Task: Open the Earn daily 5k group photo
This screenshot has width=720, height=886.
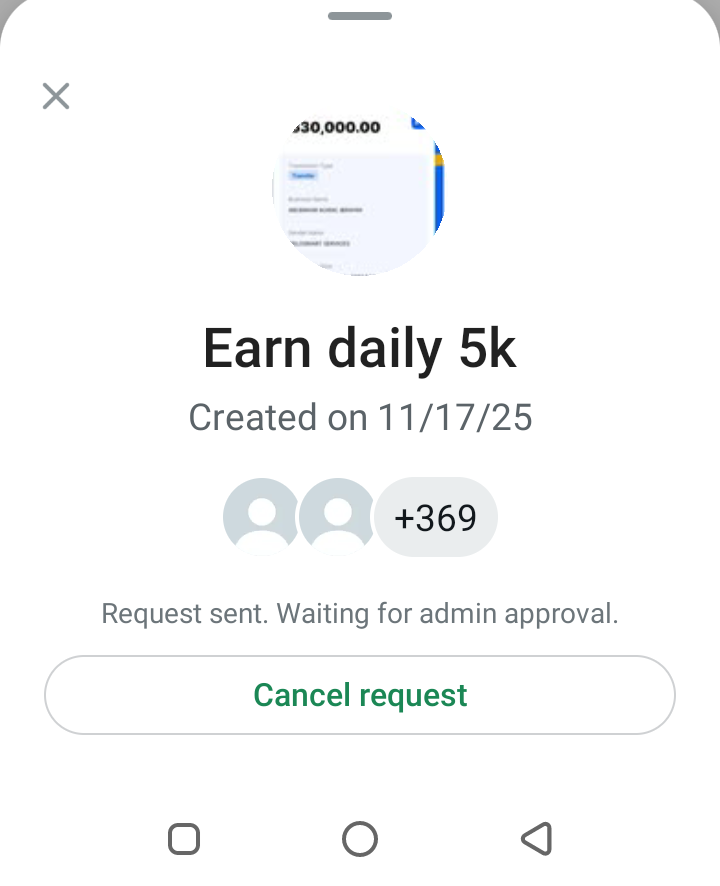Action: 359,192
